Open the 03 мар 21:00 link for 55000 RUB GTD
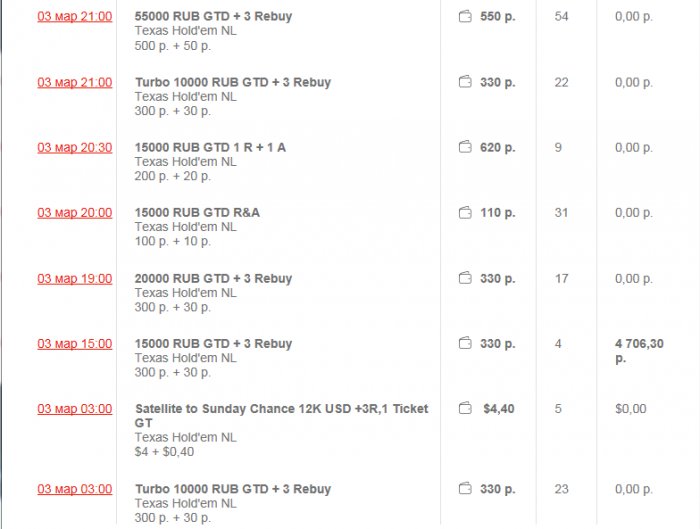The width and height of the screenshot is (700, 529). [75, 17]
